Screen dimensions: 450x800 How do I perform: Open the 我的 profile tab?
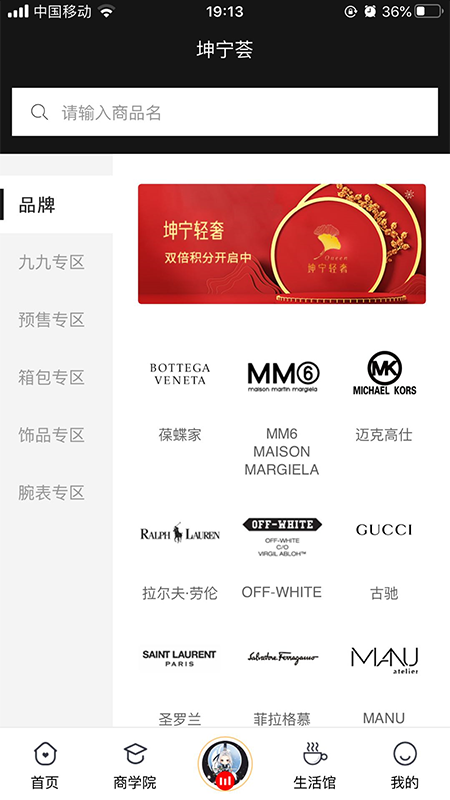tap(405, 765)
